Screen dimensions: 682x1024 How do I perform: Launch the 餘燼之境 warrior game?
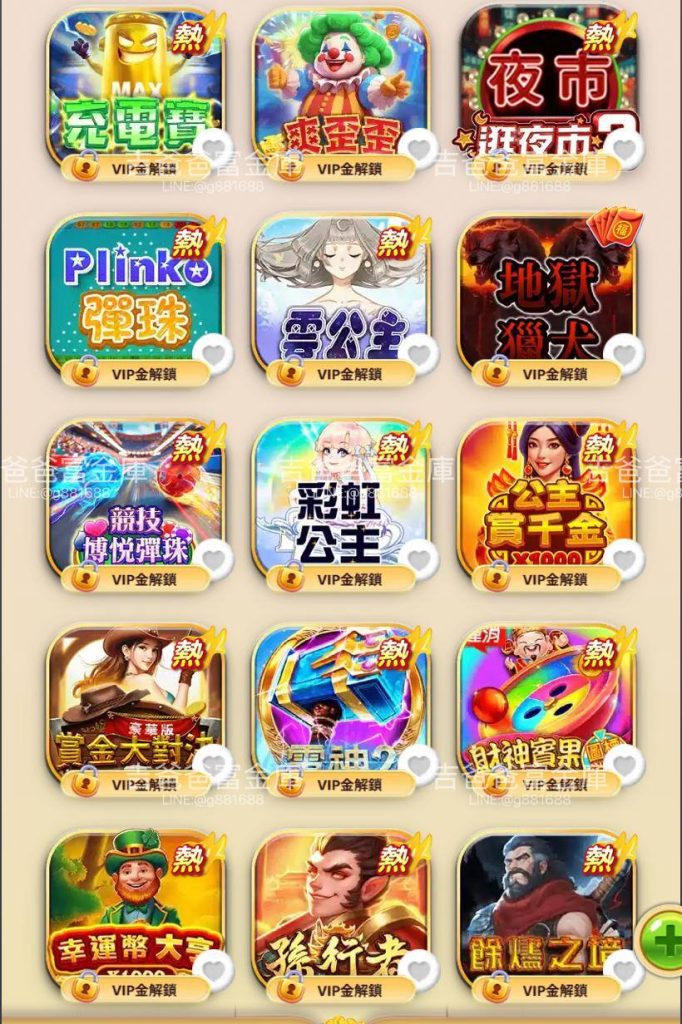tap(546, 907)
